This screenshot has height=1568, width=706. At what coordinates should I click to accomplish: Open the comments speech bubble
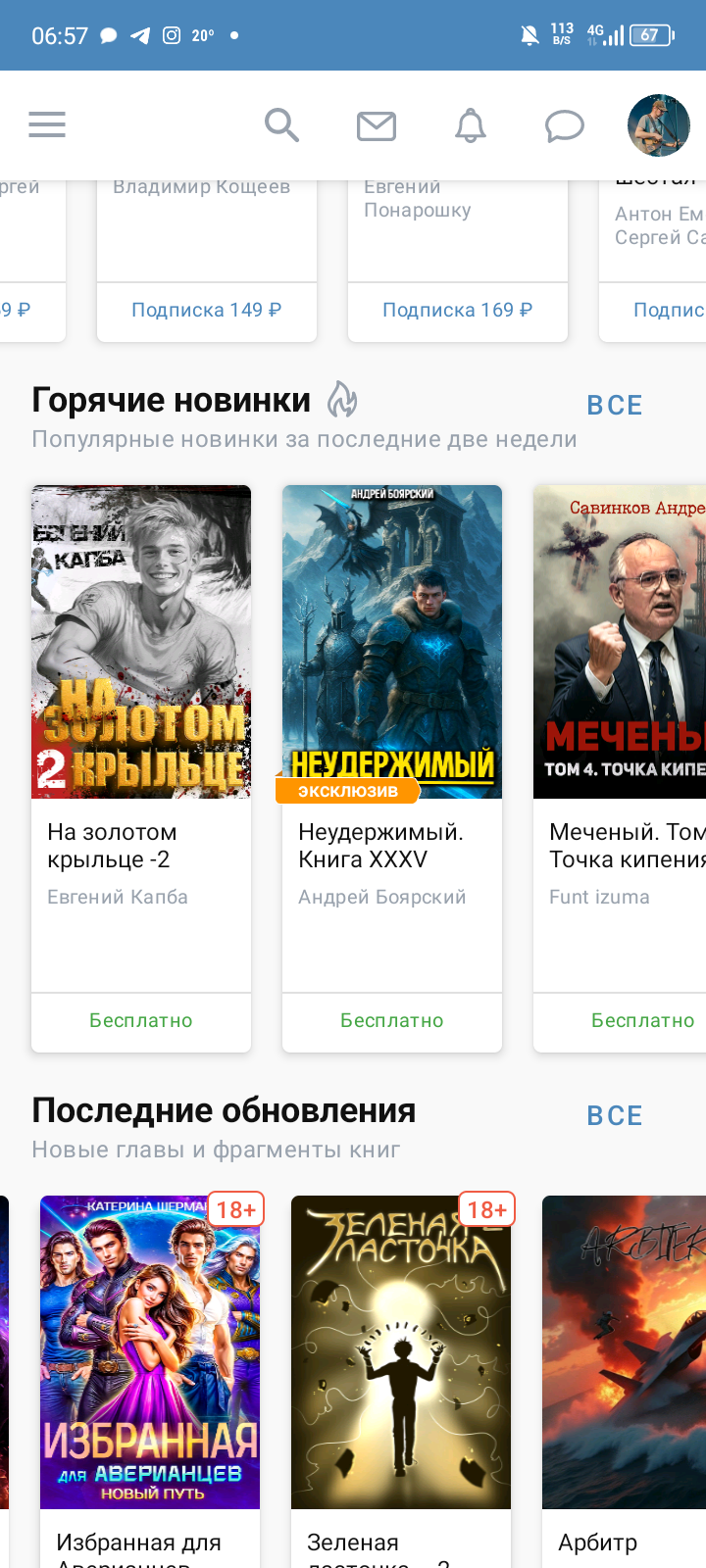[x=565, y=125]
